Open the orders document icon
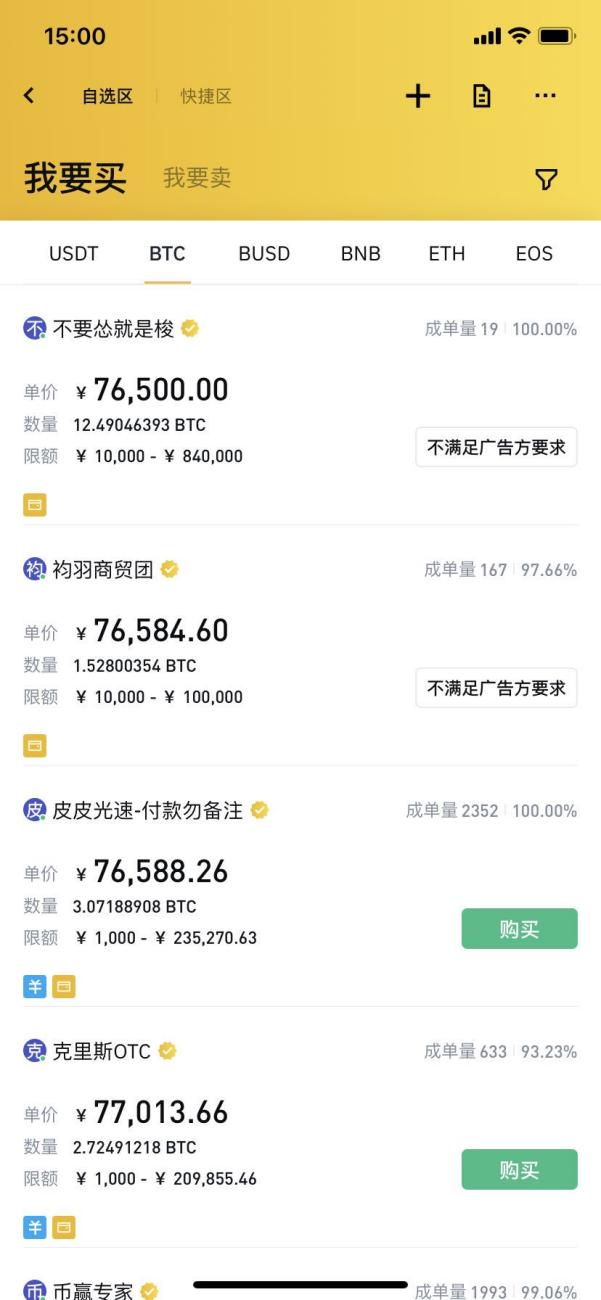 click(x=481, y=96)
